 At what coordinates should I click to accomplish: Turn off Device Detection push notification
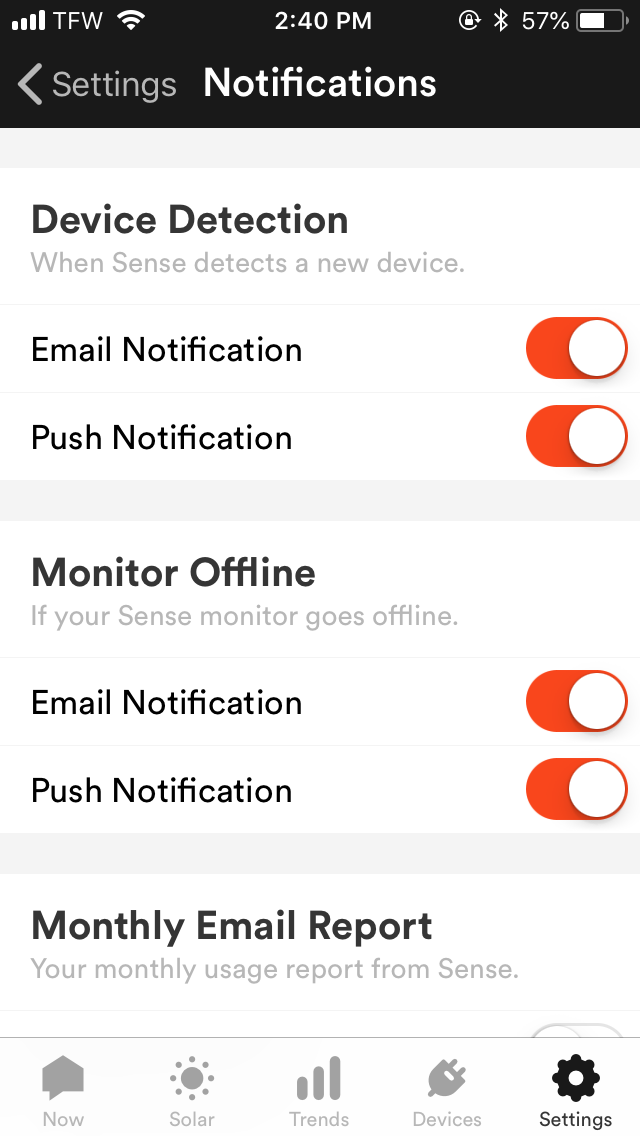[576, 436]
